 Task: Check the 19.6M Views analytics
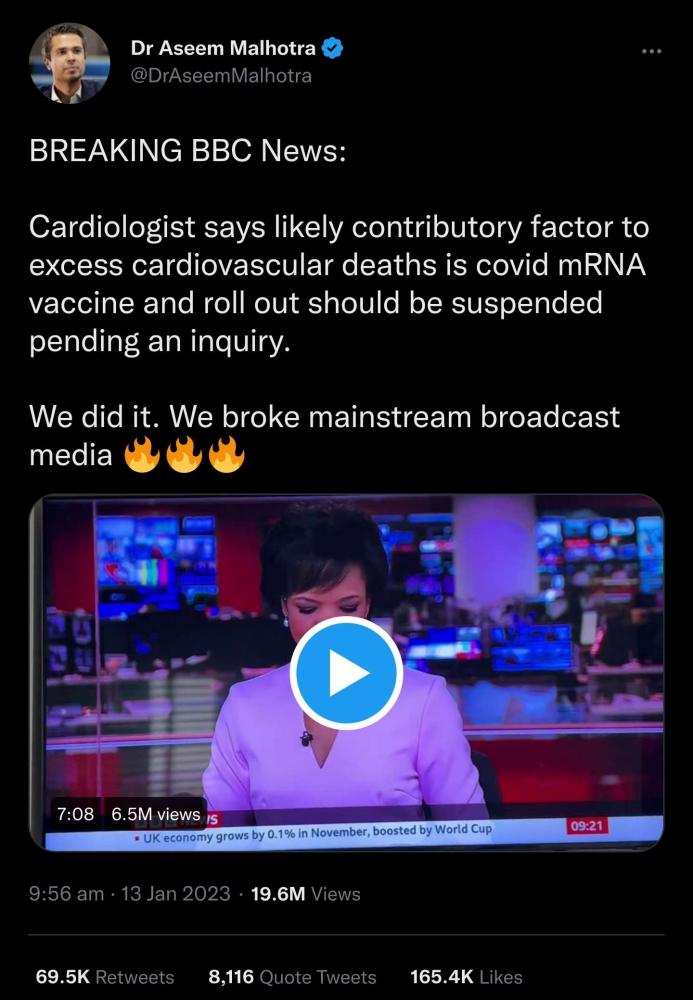305,893
